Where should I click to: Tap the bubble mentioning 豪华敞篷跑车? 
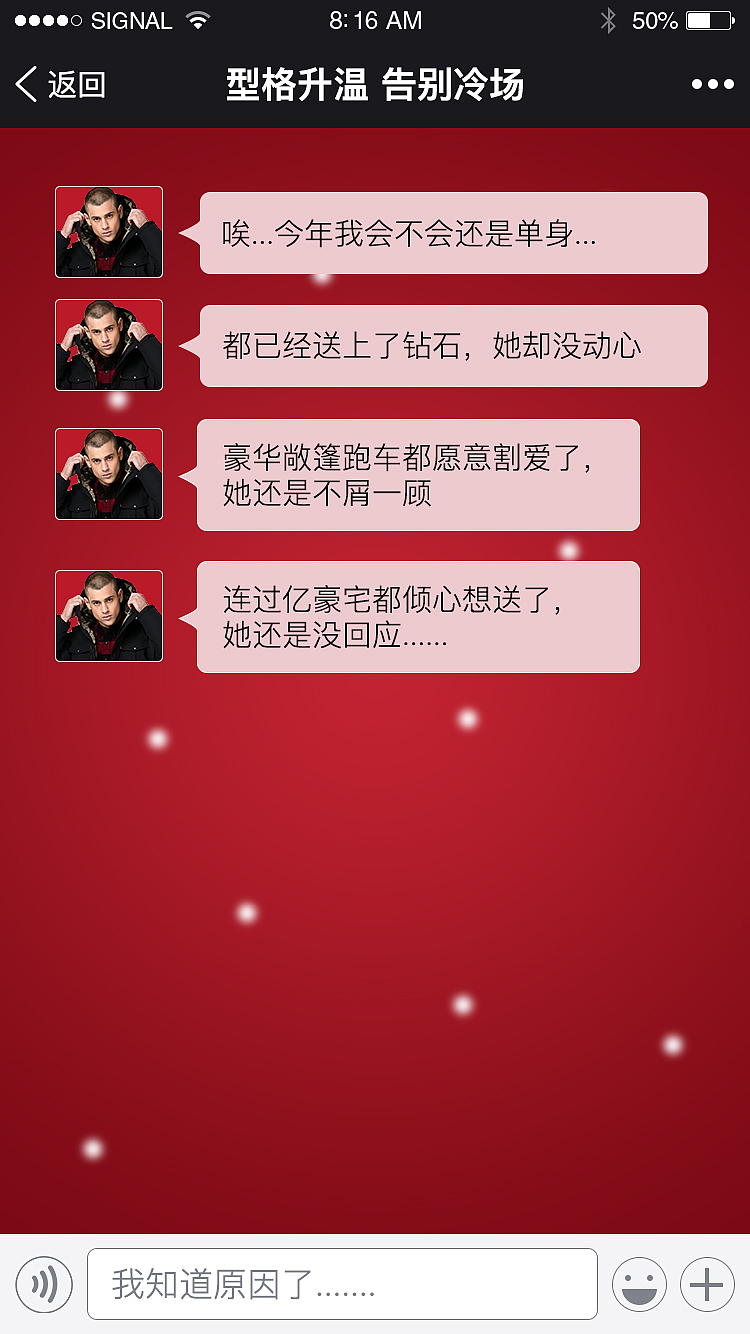(x=418, y=474)
